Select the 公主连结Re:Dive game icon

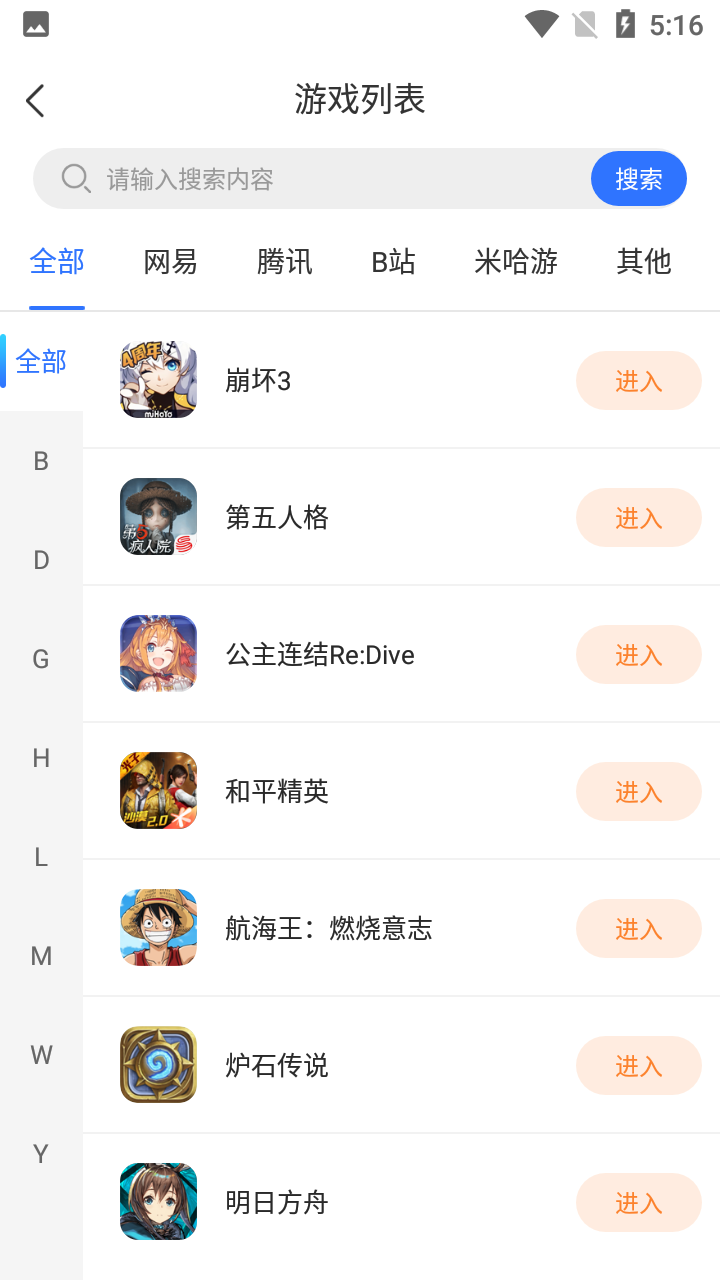[157, 653]
